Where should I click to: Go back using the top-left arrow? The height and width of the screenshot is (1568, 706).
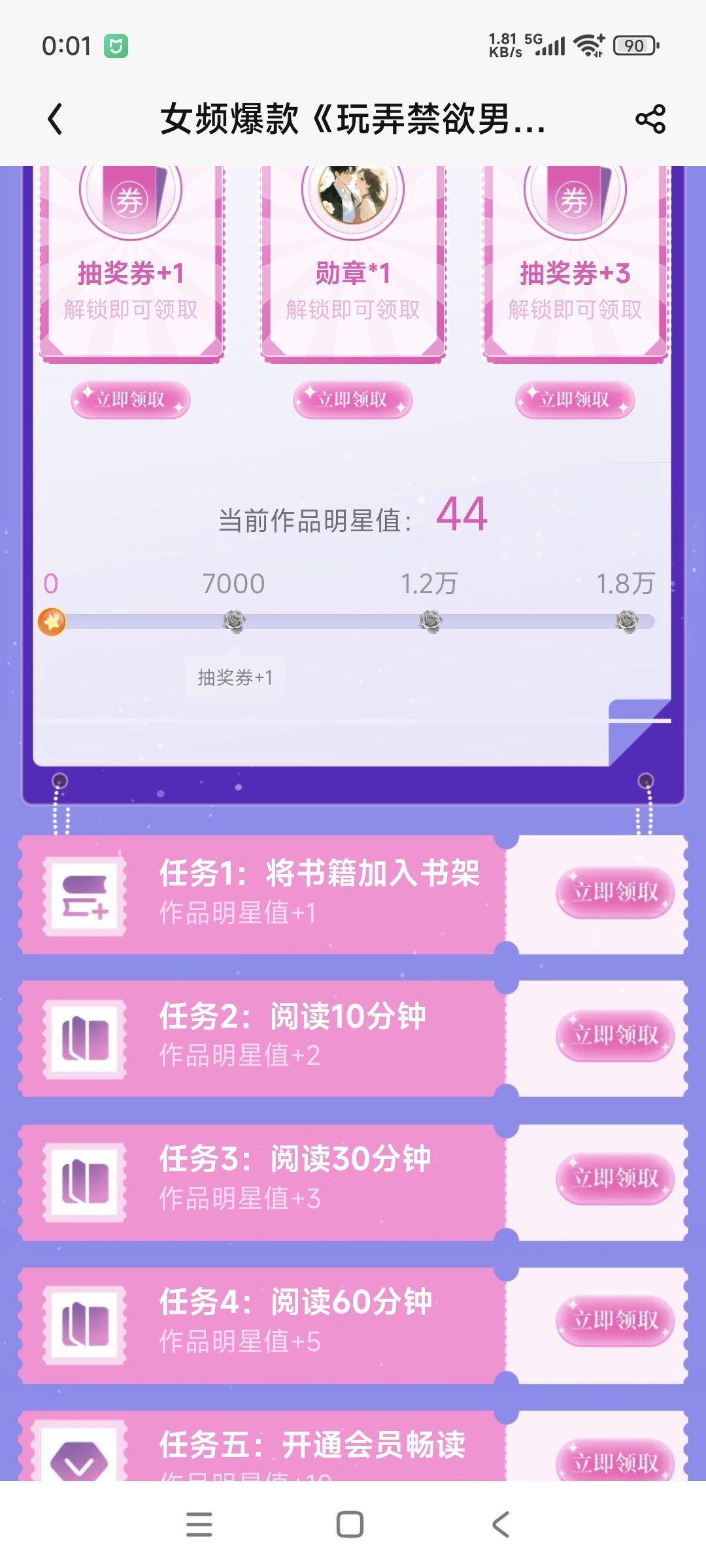pyautogui.click(x=56, y=119)
